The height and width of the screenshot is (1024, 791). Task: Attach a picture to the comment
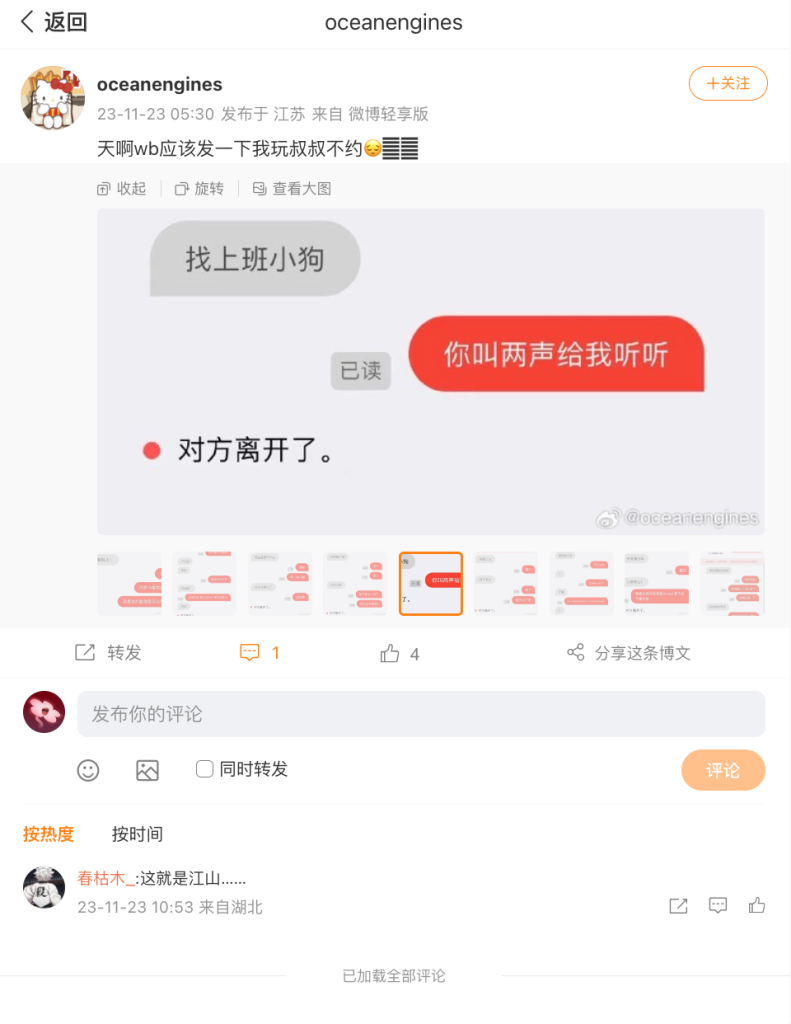(147, 770)
